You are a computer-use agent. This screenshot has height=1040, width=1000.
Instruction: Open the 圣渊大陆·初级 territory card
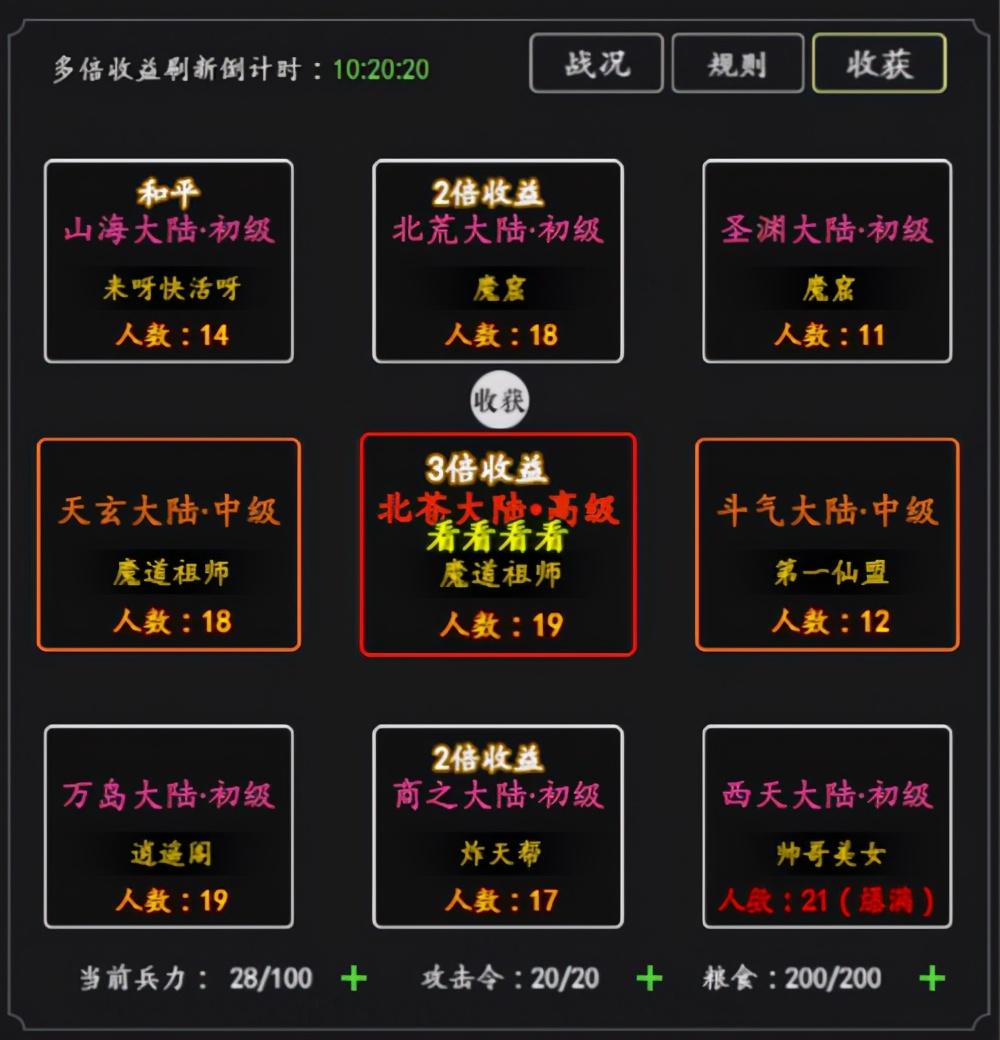pyautogui.click(x=827, y=261)
